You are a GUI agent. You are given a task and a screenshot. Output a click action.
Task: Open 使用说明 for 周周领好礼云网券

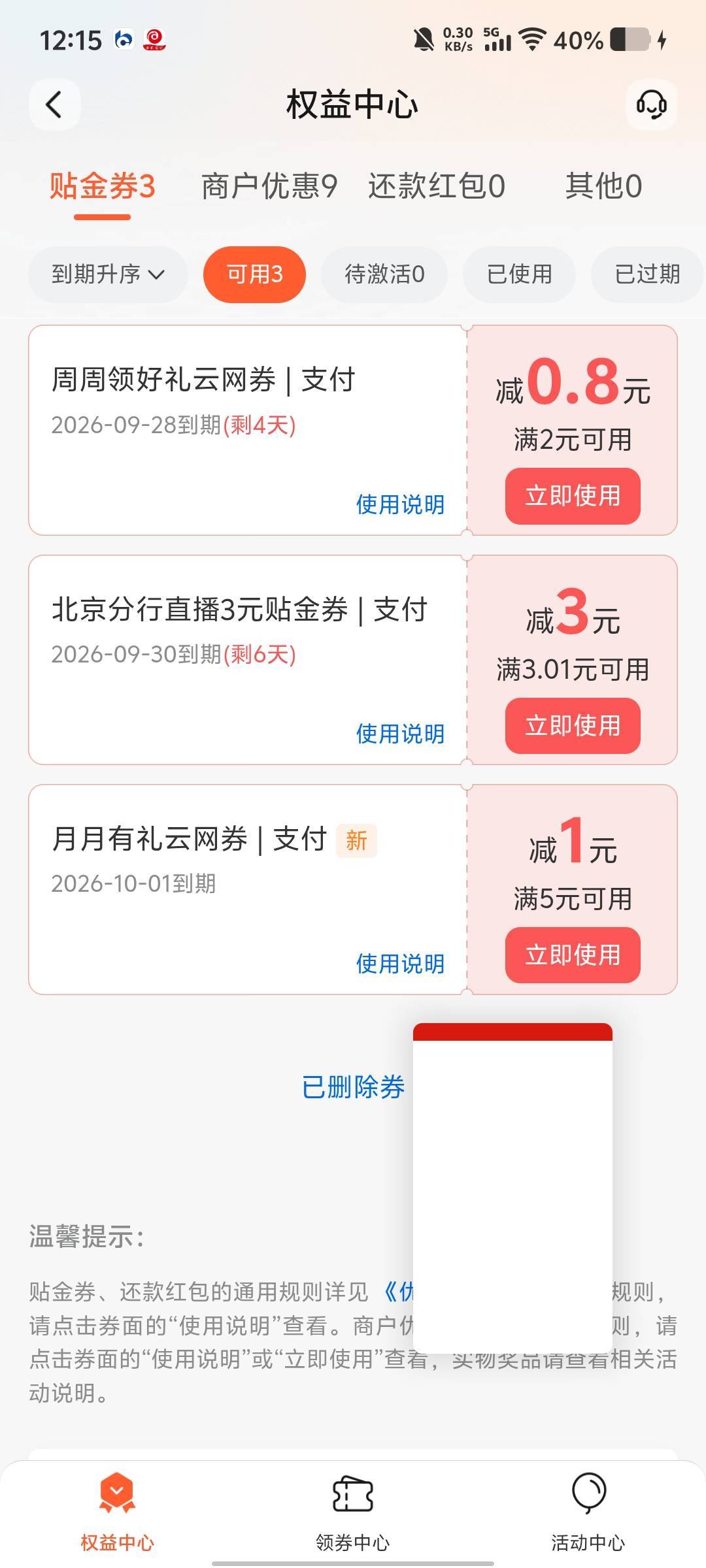point(400,504)
